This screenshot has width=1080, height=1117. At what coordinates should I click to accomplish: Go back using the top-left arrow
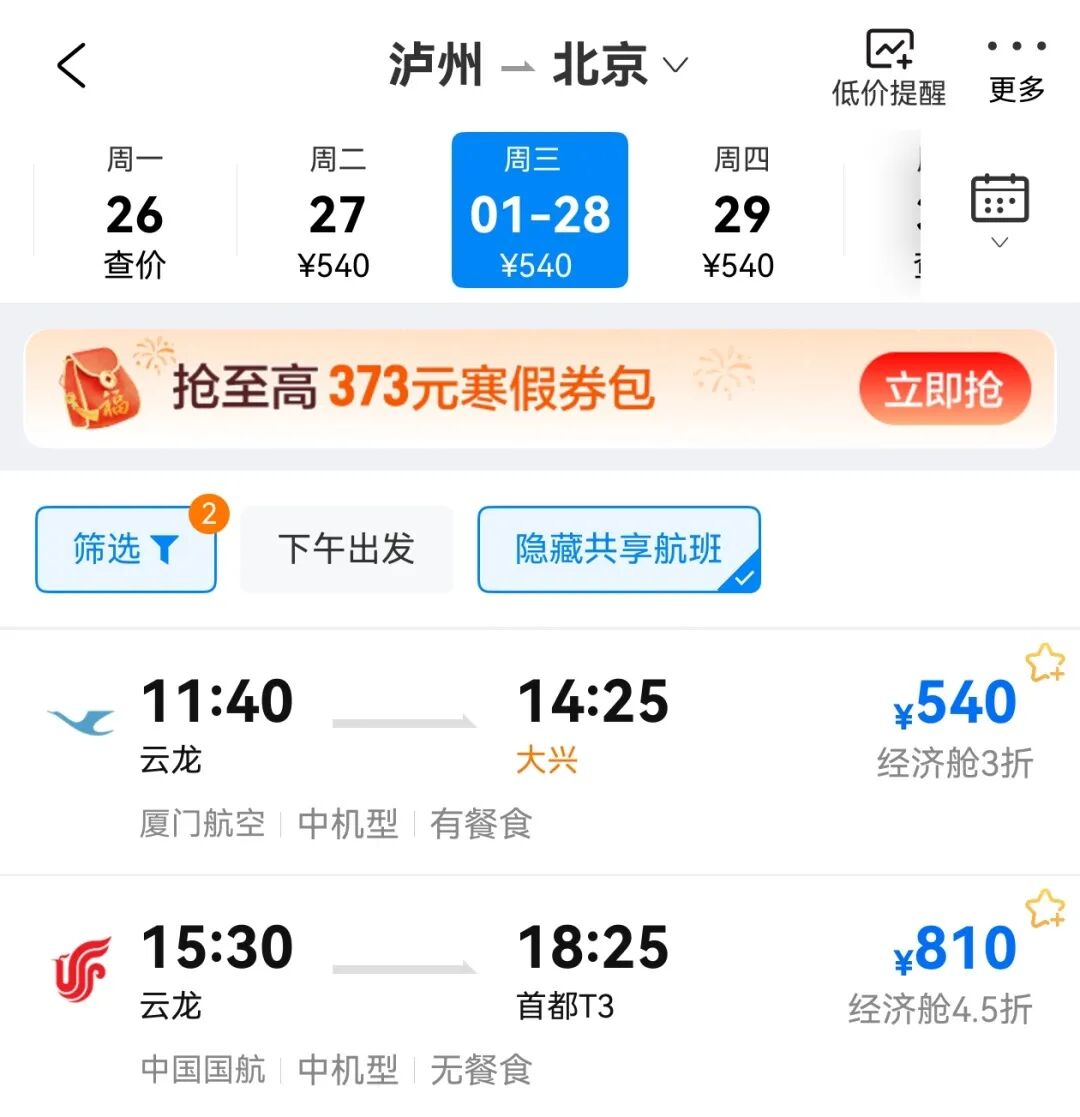(72, 66)
